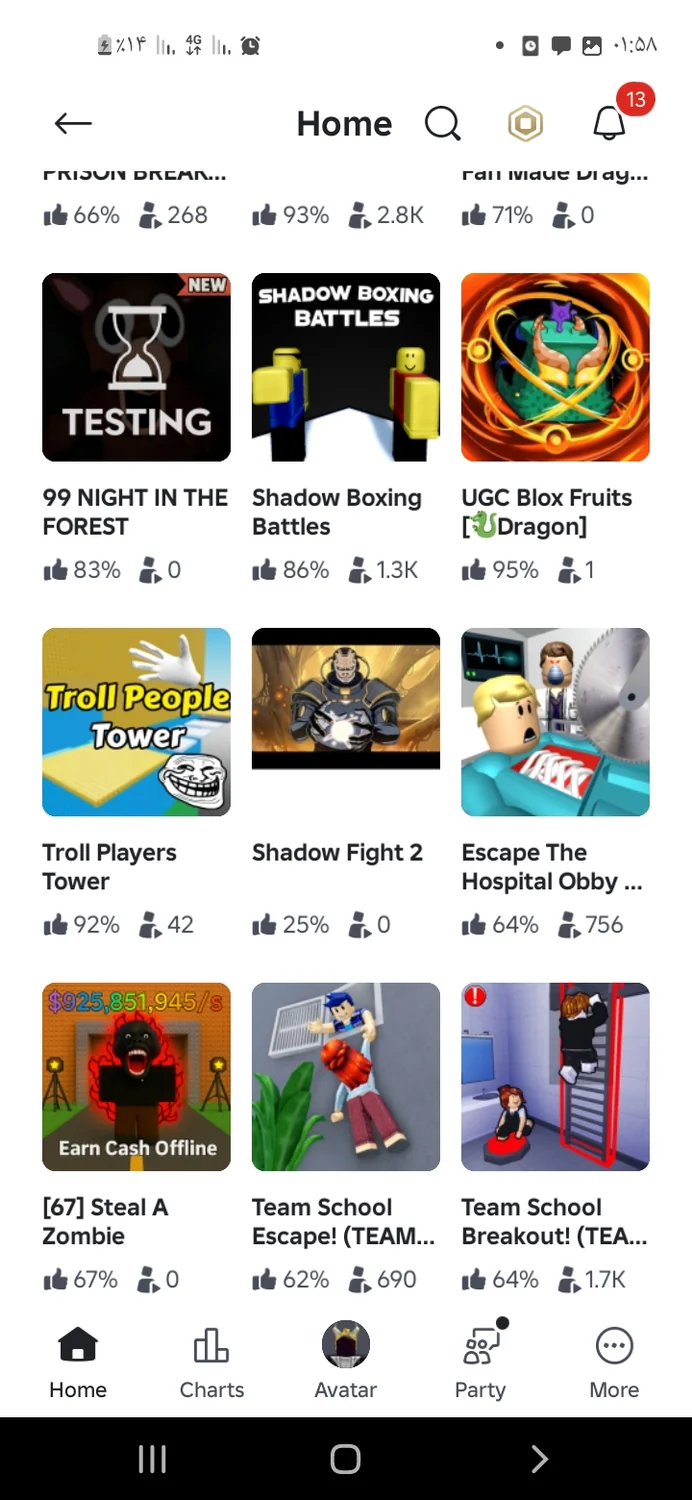692x1500 pixels.
Task: Switch to the Avatar tab
Action: (x=346, y=1361)
